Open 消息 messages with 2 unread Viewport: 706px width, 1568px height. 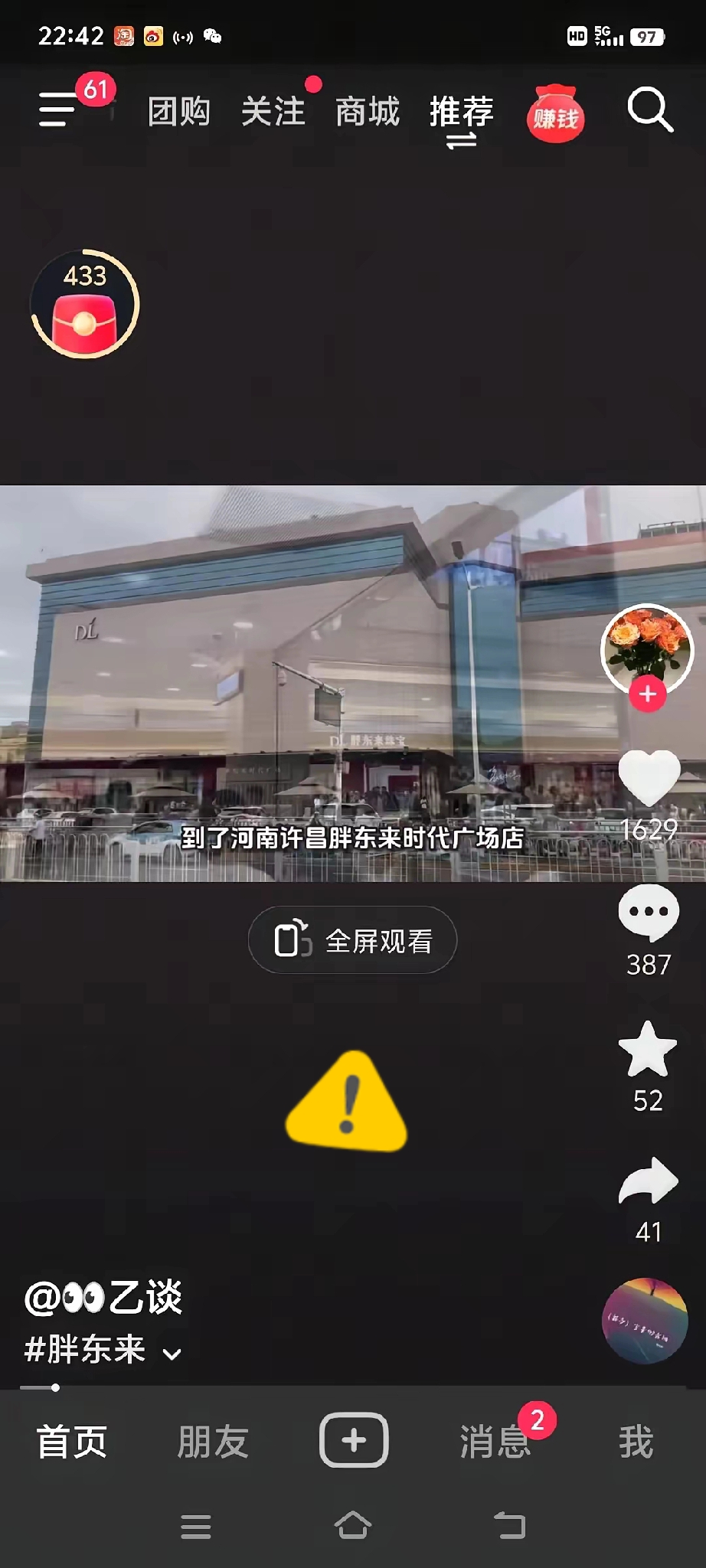[494, 1441]
